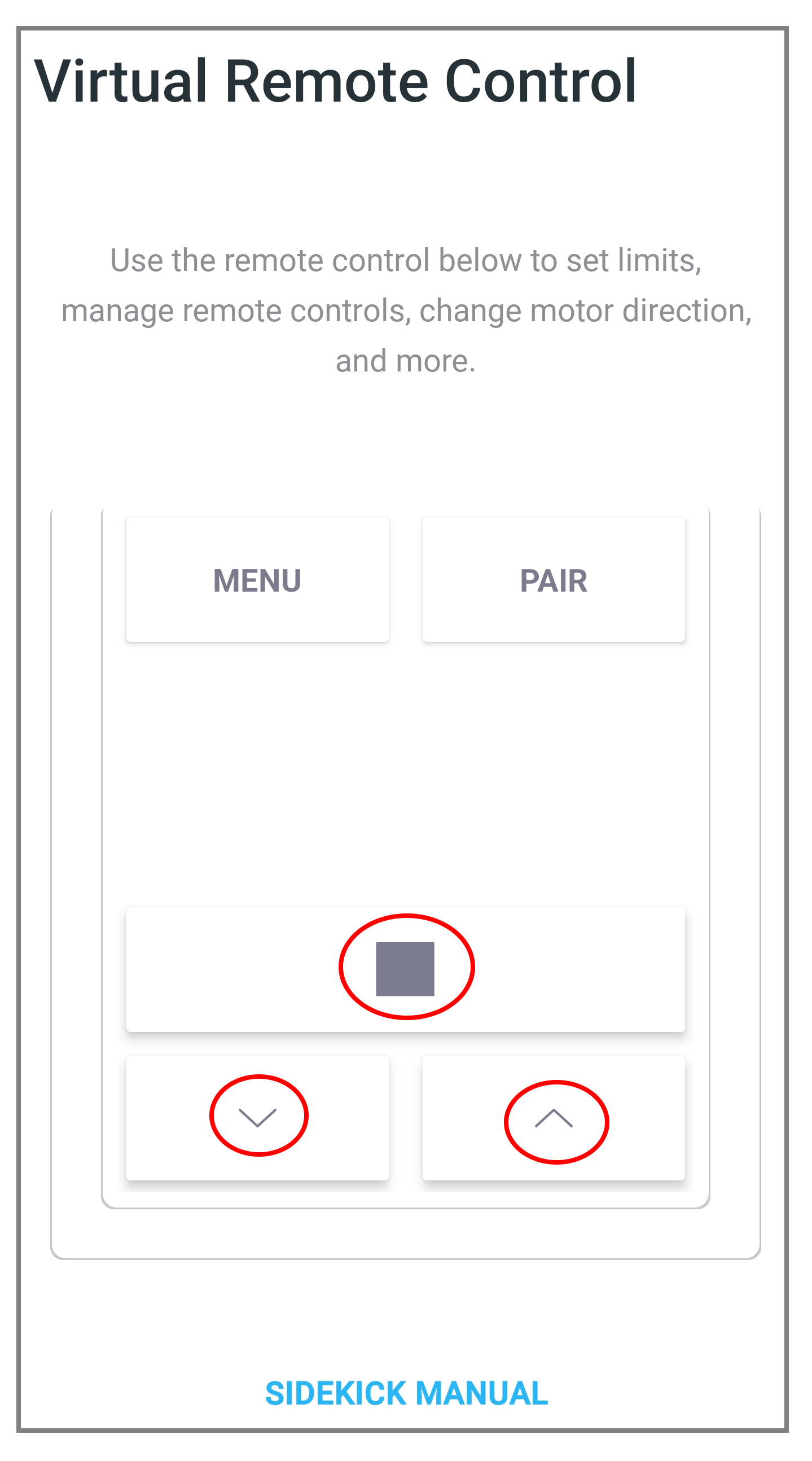Tap the PAIR button on the remote
The width and height of the screenshot is (812, 1461).
coord(554,580)
